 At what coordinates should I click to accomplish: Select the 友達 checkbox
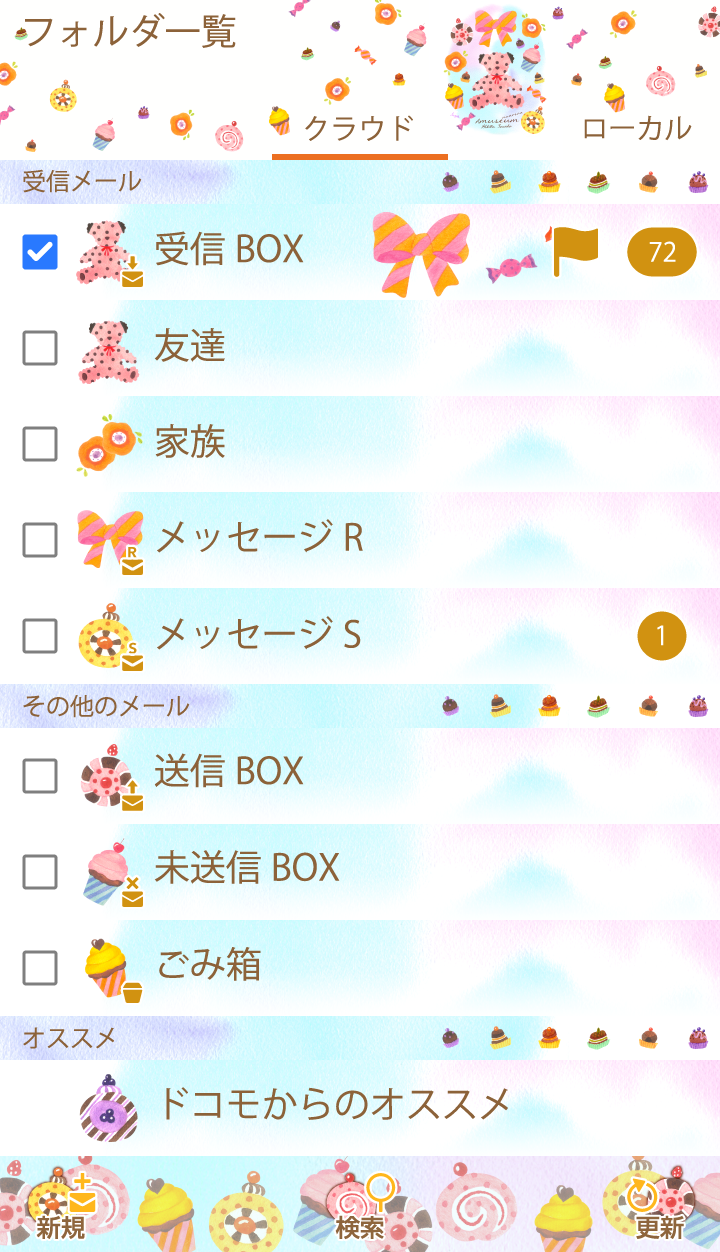point(40,348)
